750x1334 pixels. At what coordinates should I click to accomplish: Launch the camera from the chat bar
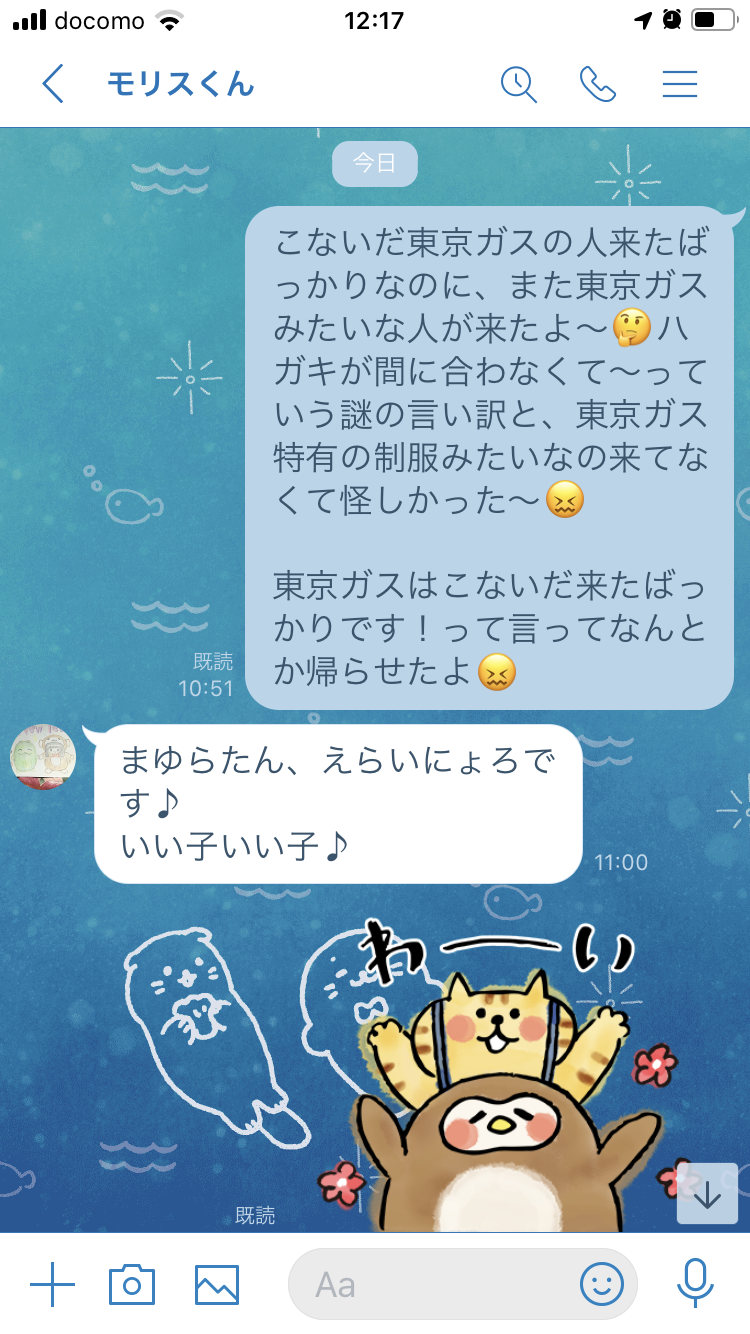pyautogui.click(x=132, y=1284)
